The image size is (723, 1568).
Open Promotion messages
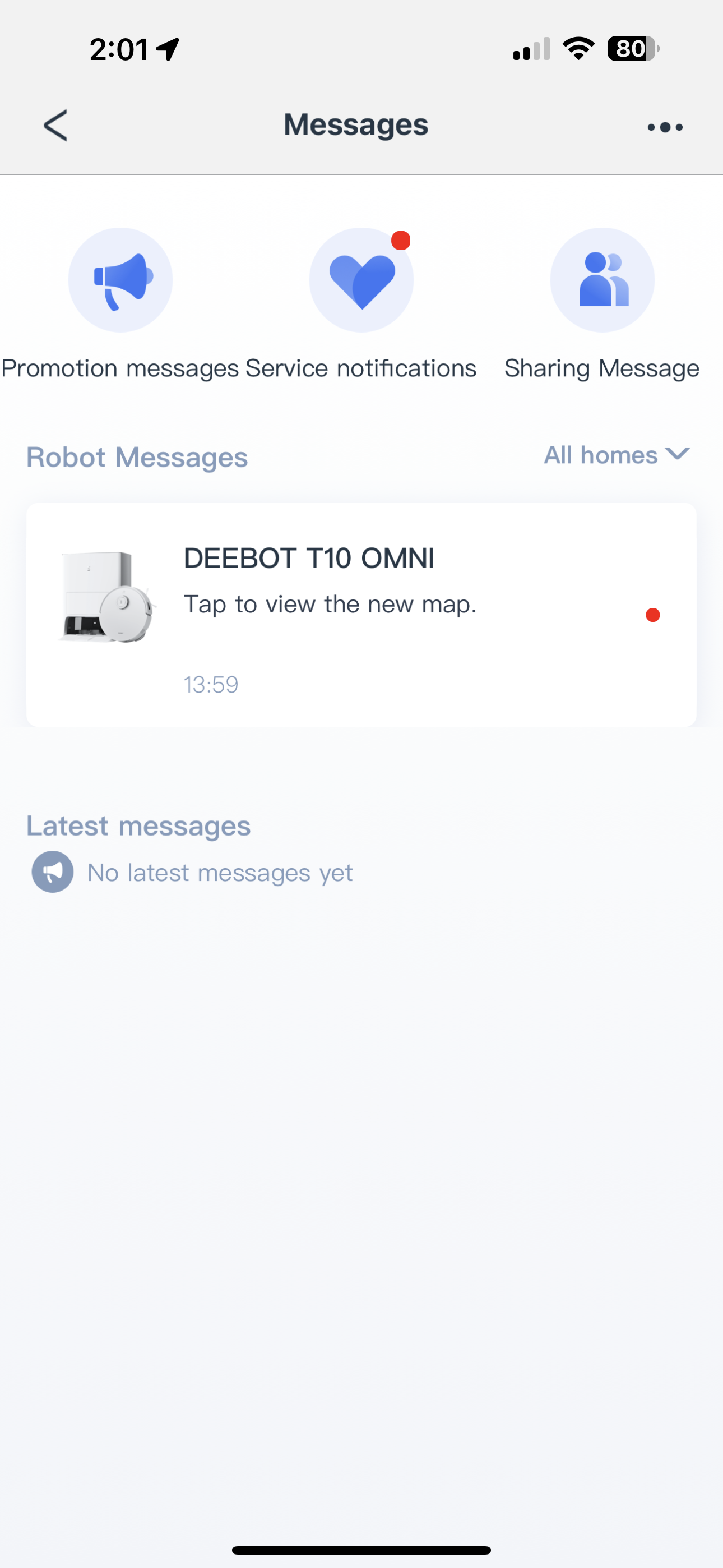121,280
